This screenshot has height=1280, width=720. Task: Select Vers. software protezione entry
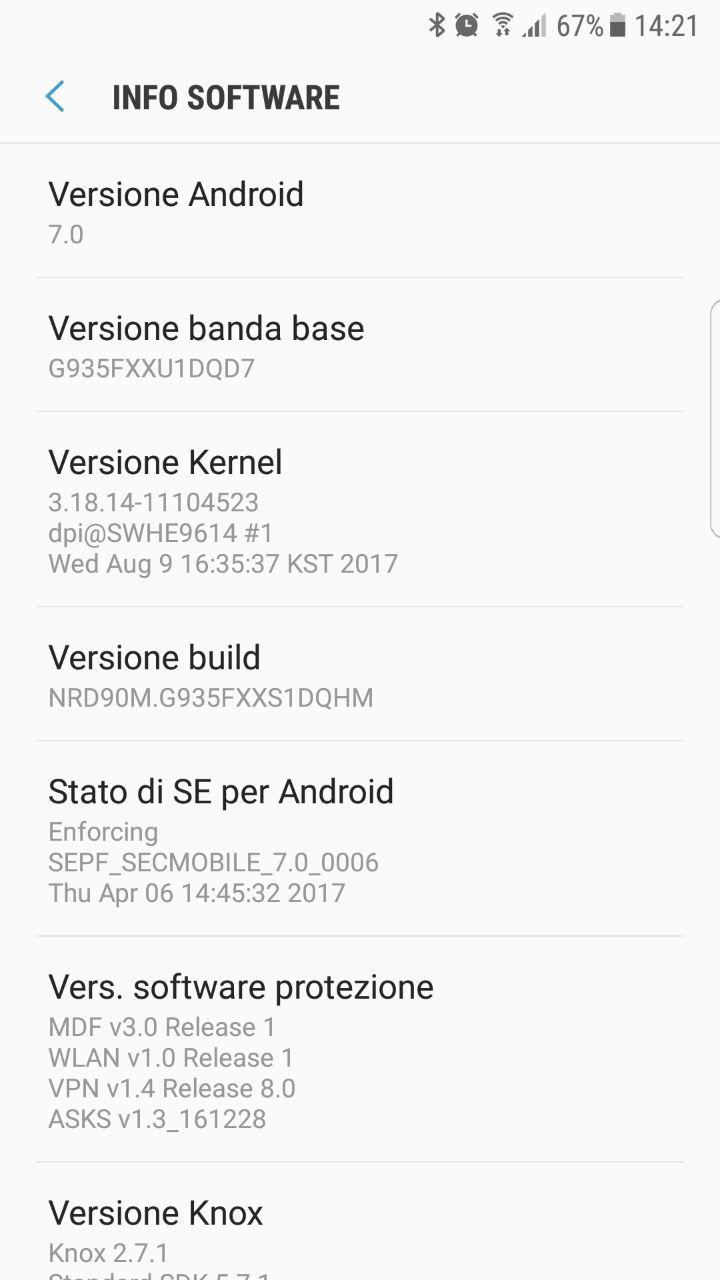(360, 1049)
